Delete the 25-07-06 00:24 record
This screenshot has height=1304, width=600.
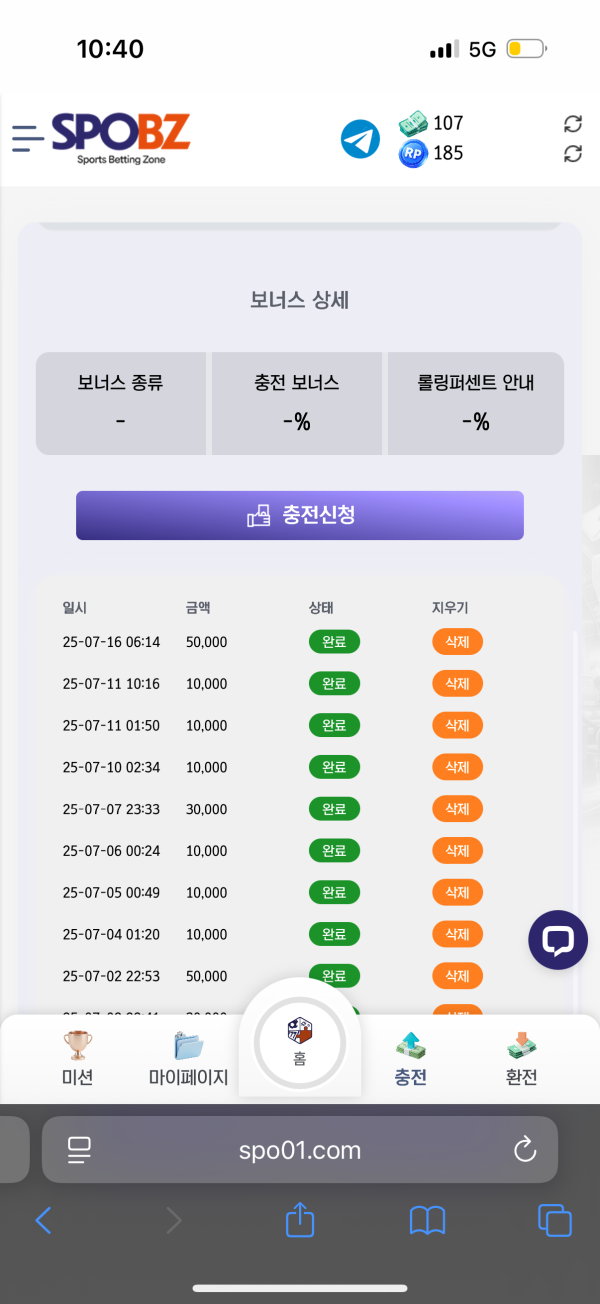(457, 851)
